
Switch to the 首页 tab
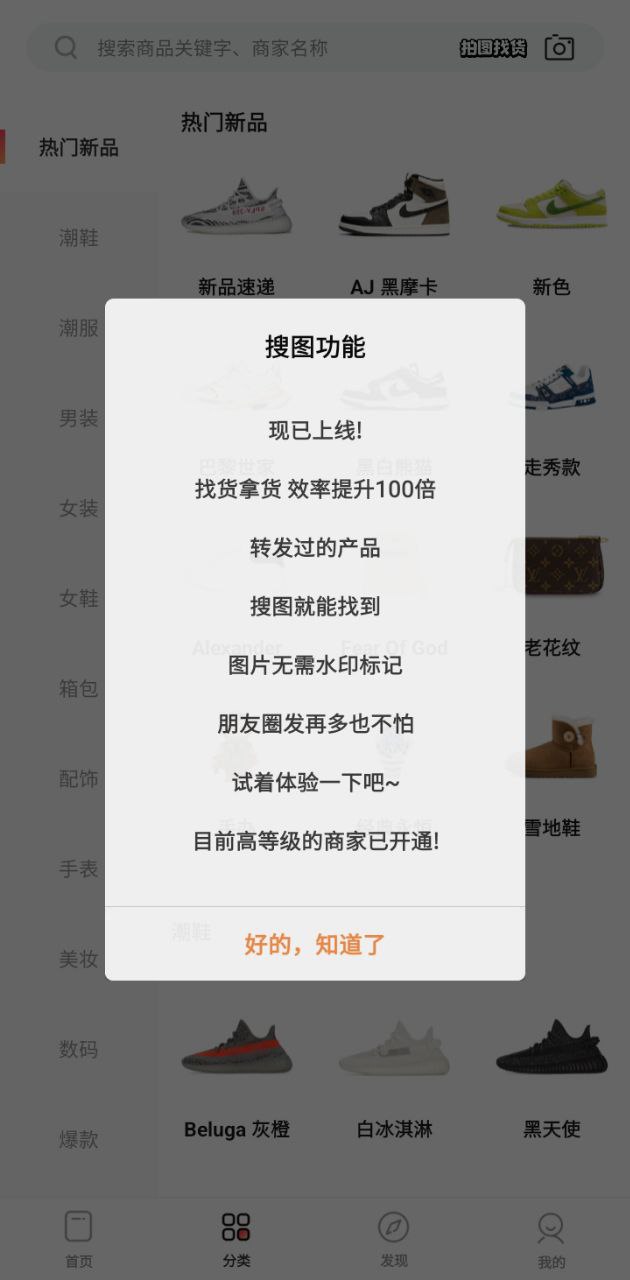click(x=79, y=1238)
